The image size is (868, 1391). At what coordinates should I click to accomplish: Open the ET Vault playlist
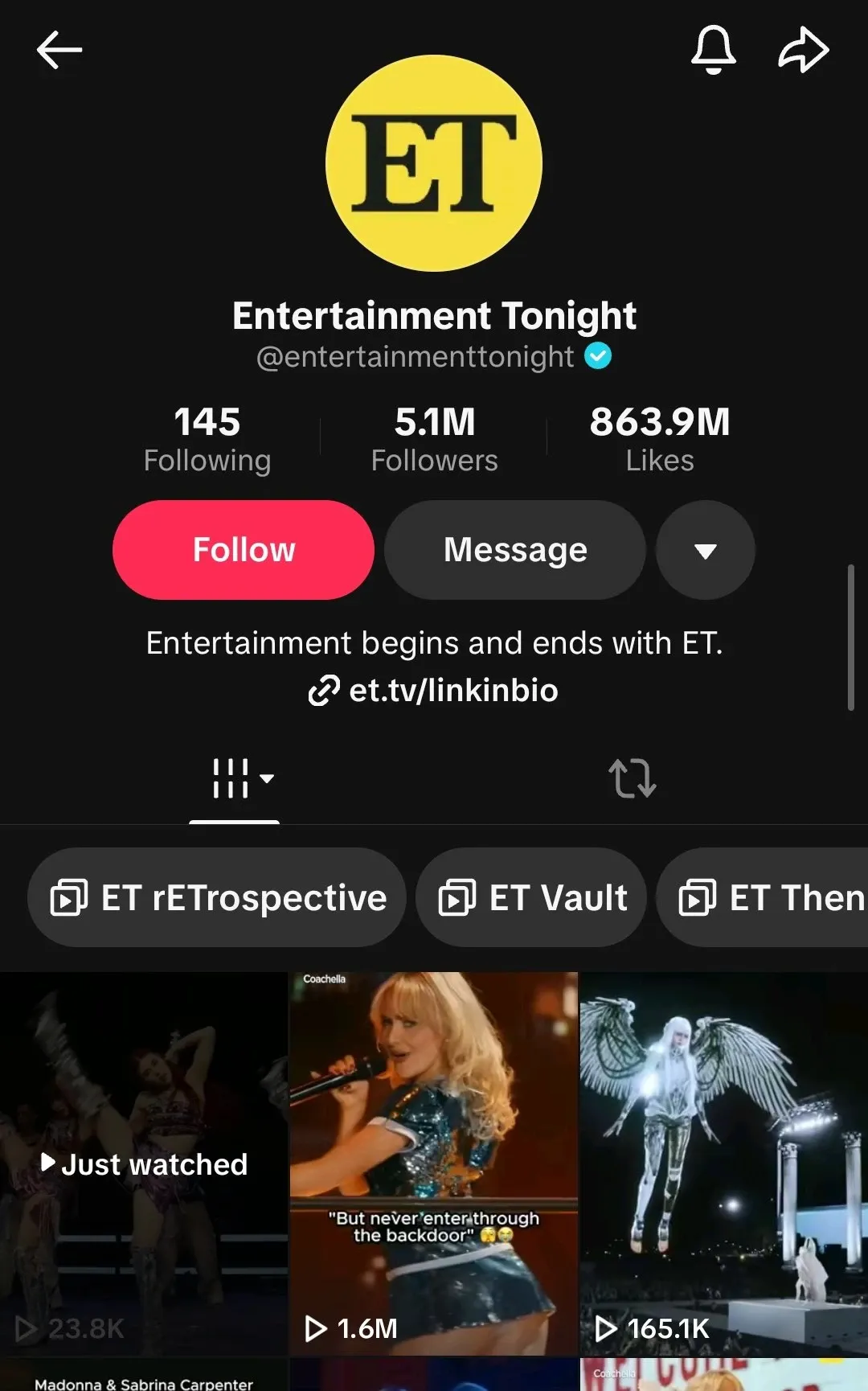pos(531,897)
